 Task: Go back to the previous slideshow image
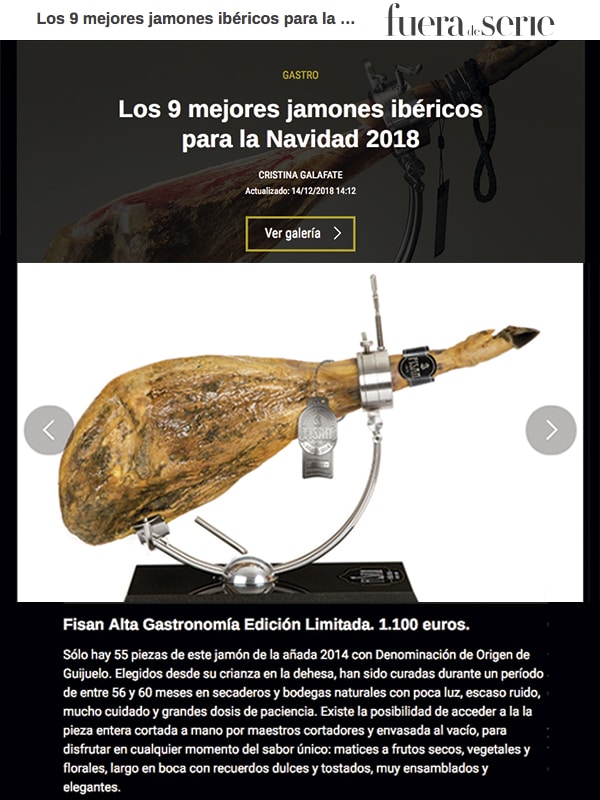49,430
